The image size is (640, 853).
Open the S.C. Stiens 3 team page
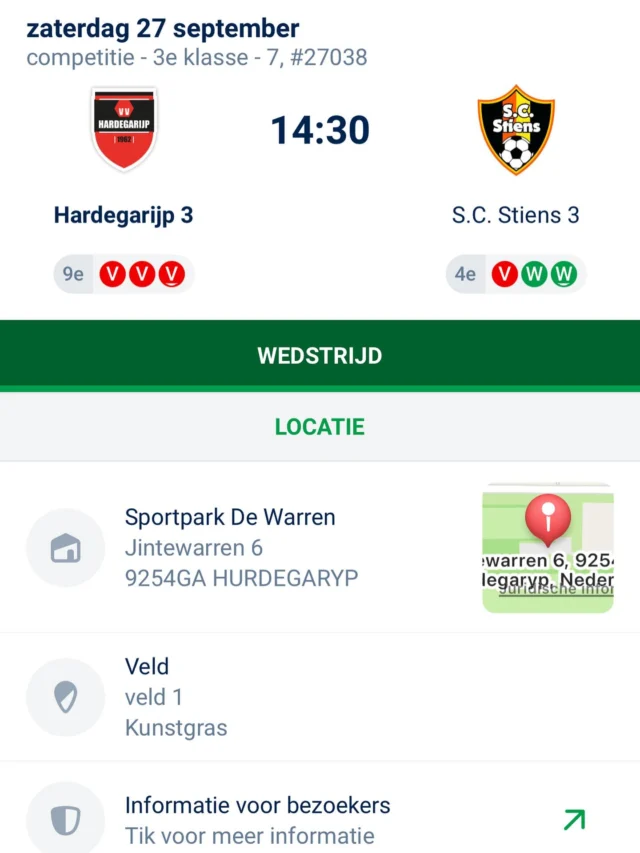tap(515, 214)
